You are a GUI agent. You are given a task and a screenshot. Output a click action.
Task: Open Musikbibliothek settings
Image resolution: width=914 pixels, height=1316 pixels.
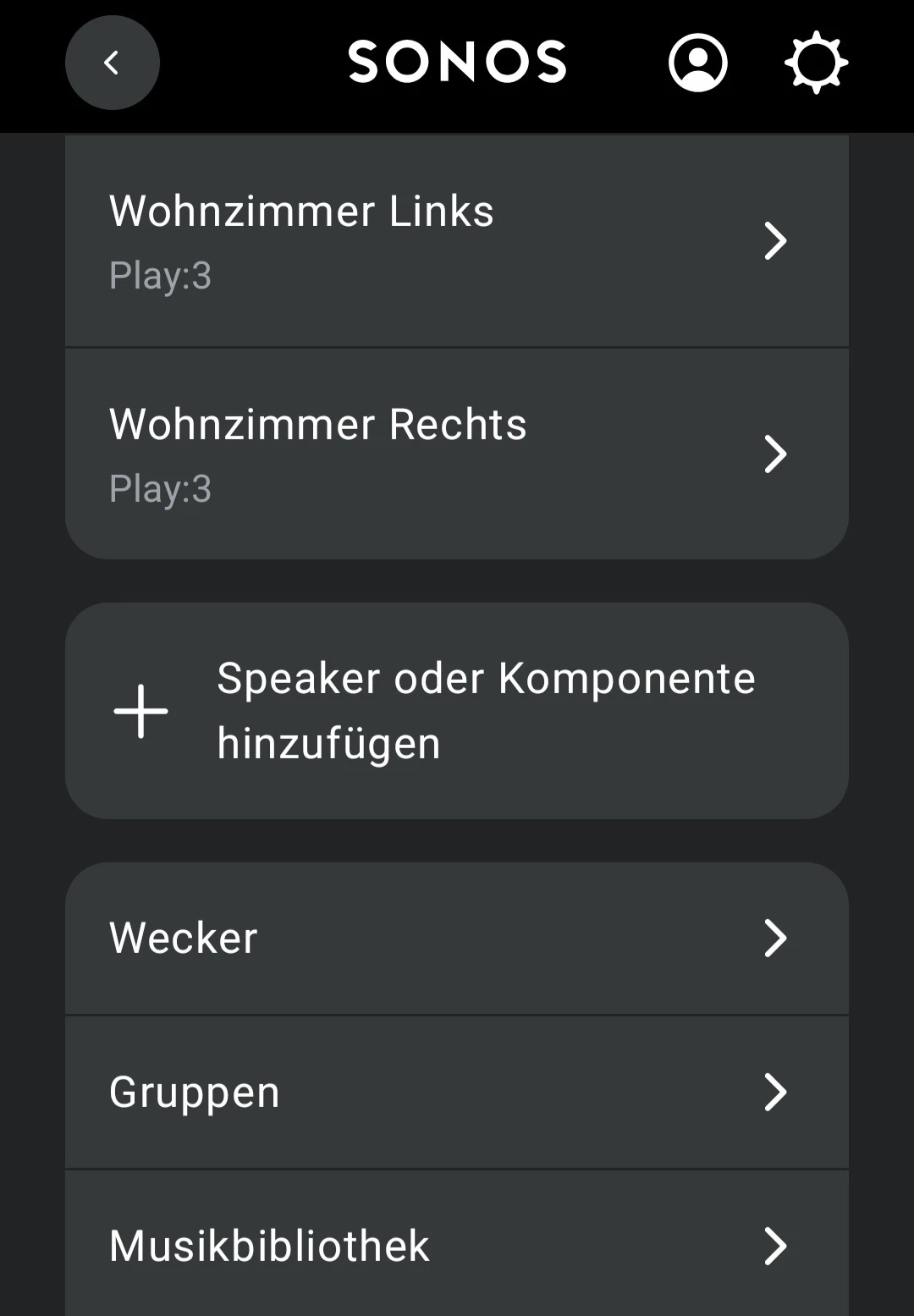[x=457, y=1245]
